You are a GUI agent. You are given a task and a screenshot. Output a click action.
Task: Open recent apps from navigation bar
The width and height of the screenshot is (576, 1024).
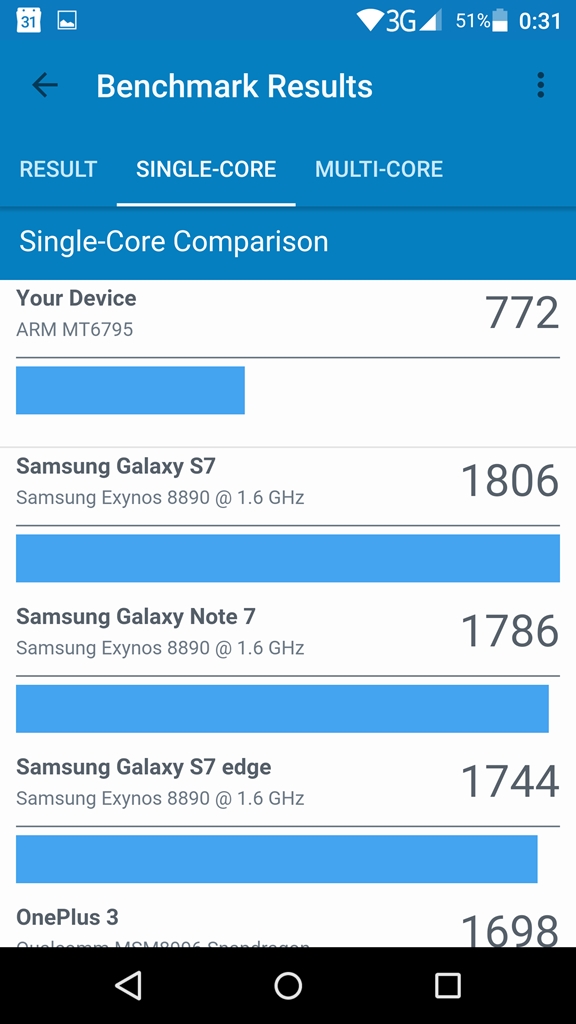click(448, 985)
